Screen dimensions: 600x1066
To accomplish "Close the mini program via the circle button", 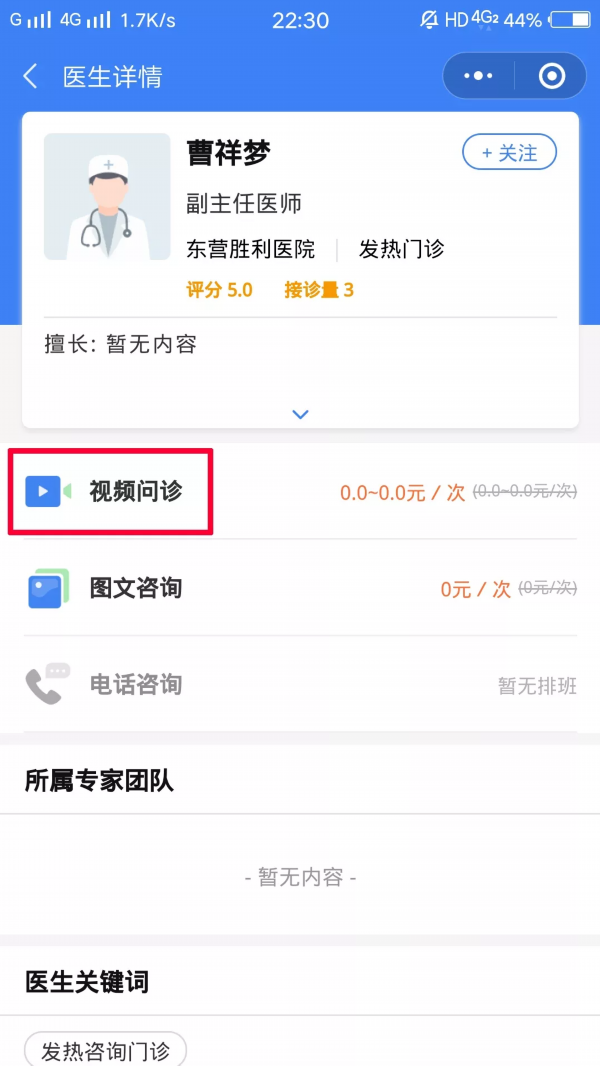I will point(551,76).
